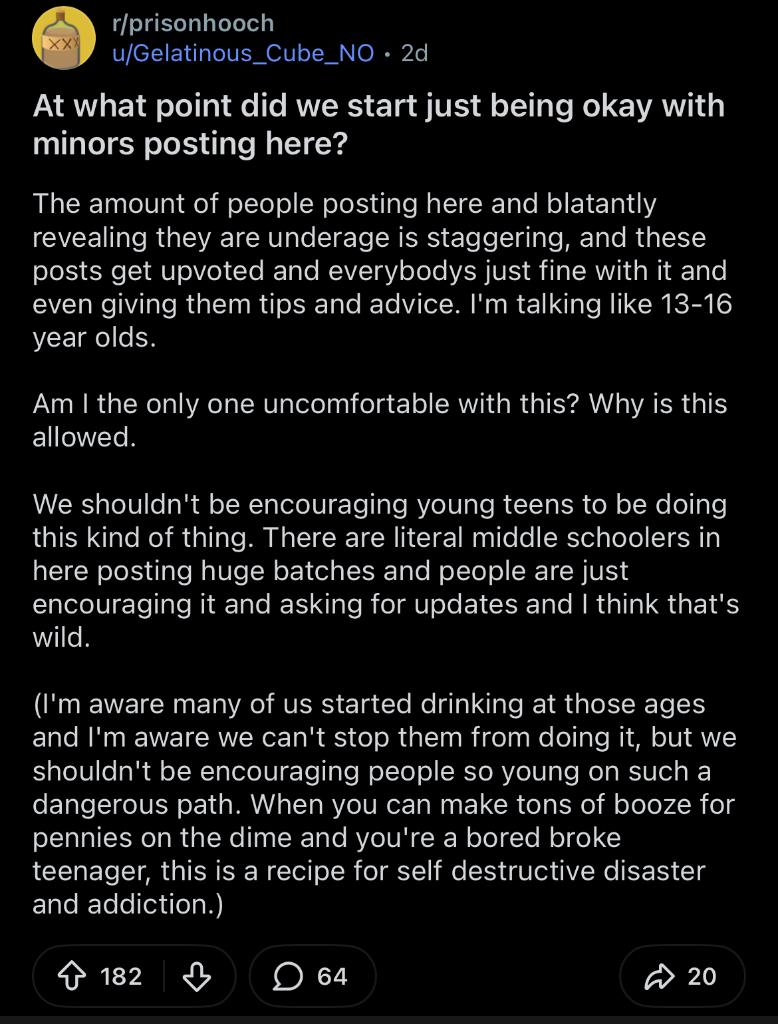778x1024 pixels.
Task: Tap the r/prisonhooch community avatar
Action: [65, 39]
